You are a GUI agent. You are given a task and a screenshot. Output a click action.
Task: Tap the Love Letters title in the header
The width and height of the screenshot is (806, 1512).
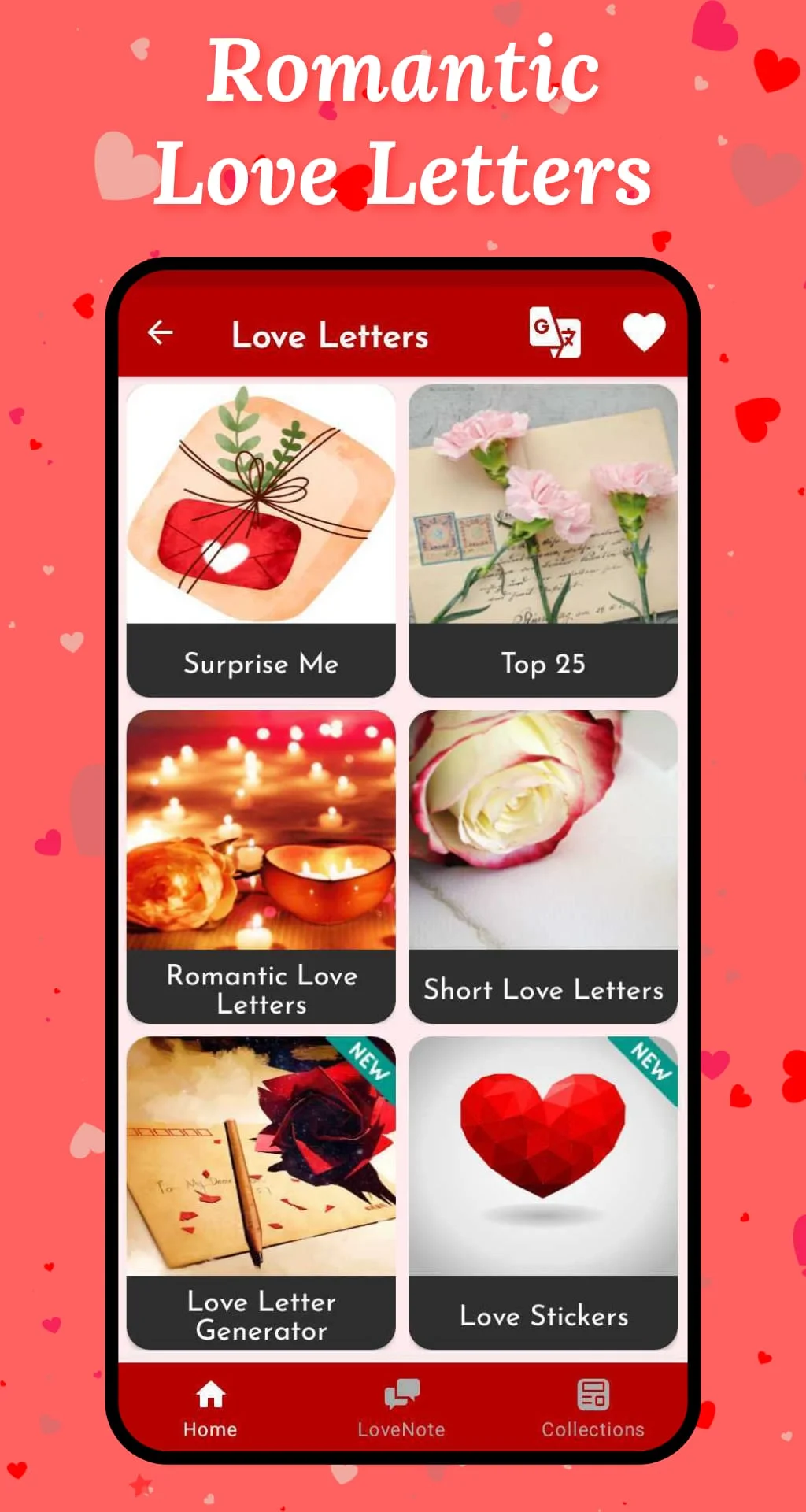coord(329,335)
